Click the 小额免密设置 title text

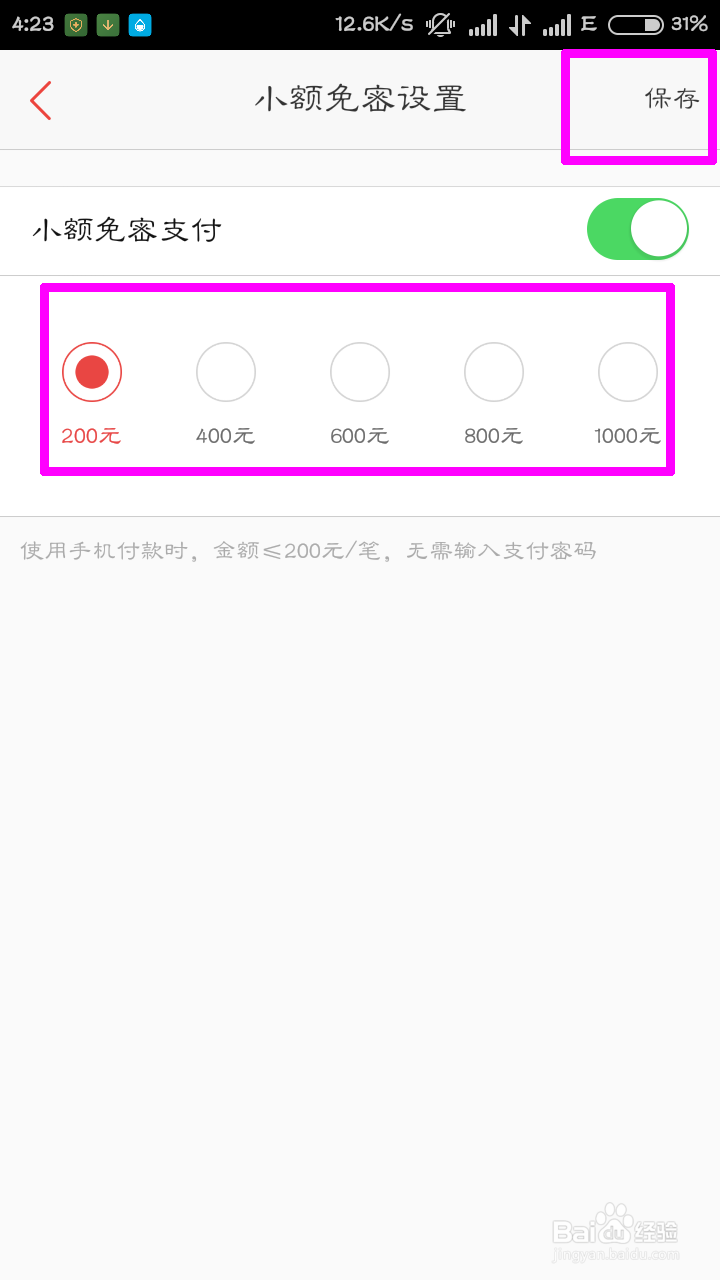click(x=360, y=100)
